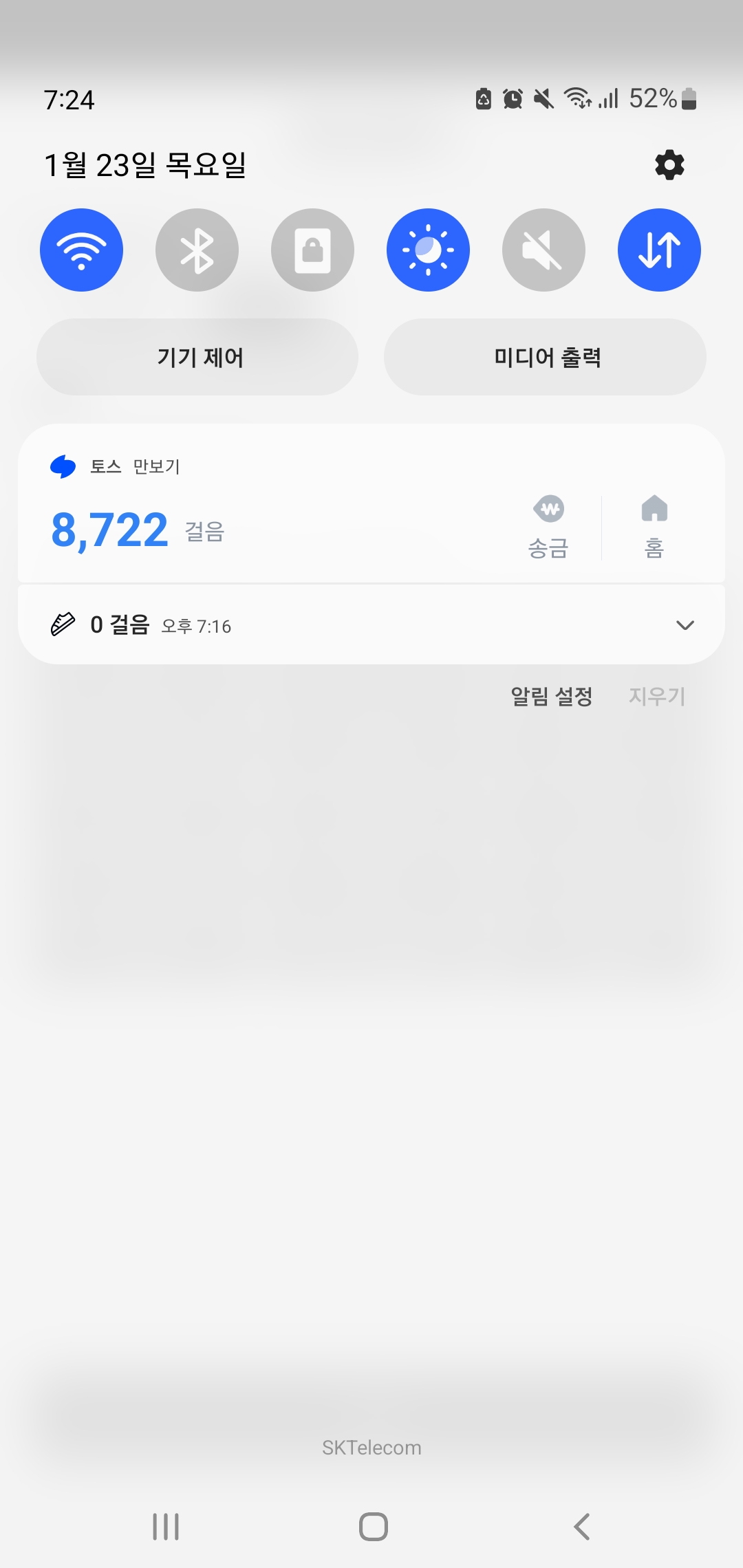Open 알림 설정 notification settings
Viewport: 743px width, 1568px height.
coord(551,697)
